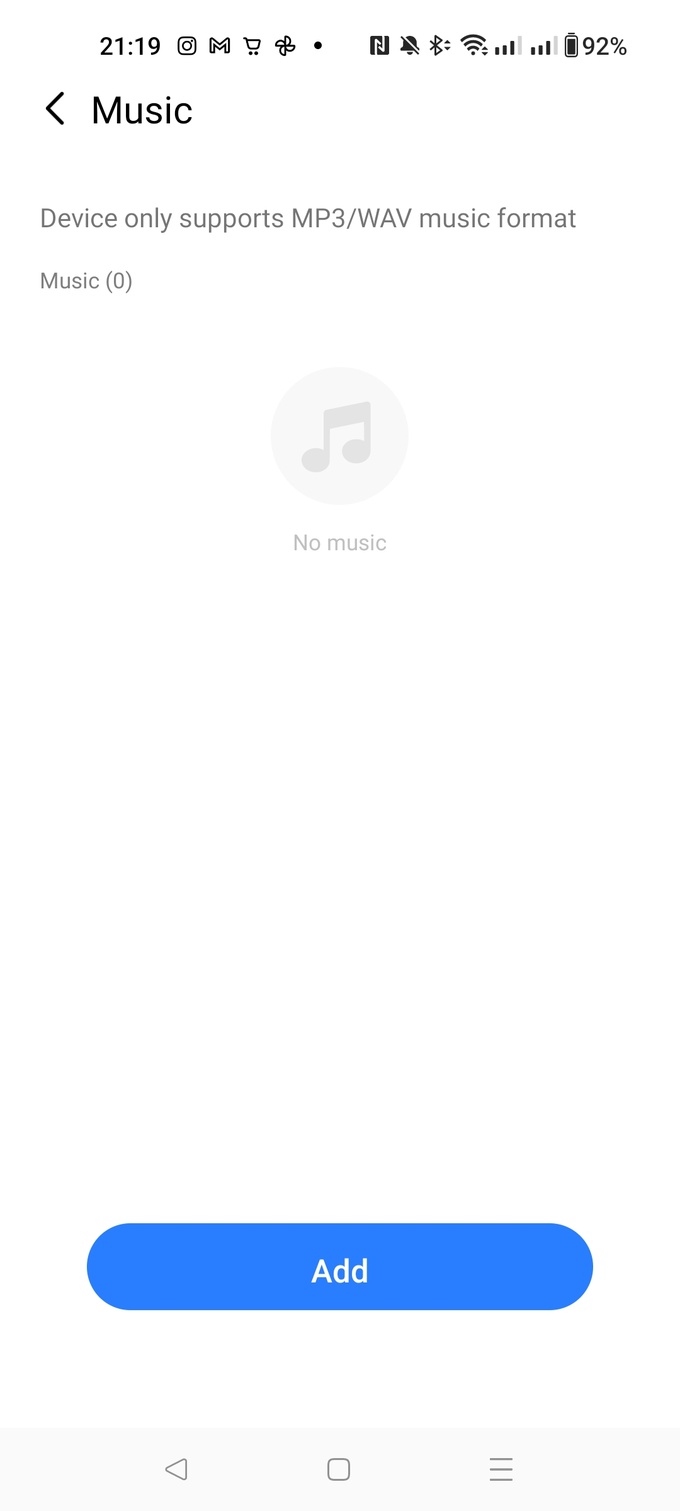This screenshot has height=1511, width=680.
Task: Open the system recent apps view
Action: point(501,1469)
